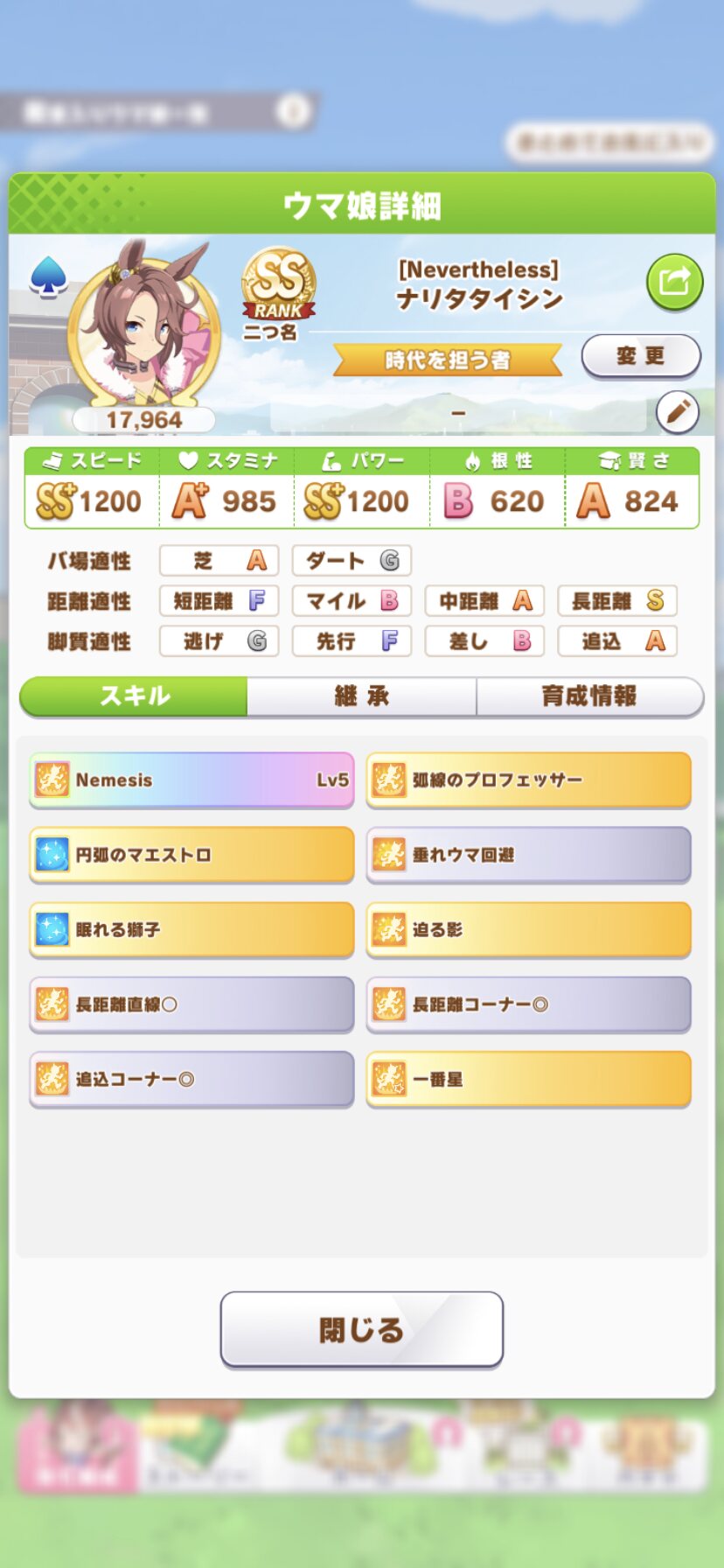View the 迫る影 skill
The height and width of the screenshot is (1568, 724).
point(528,929)
